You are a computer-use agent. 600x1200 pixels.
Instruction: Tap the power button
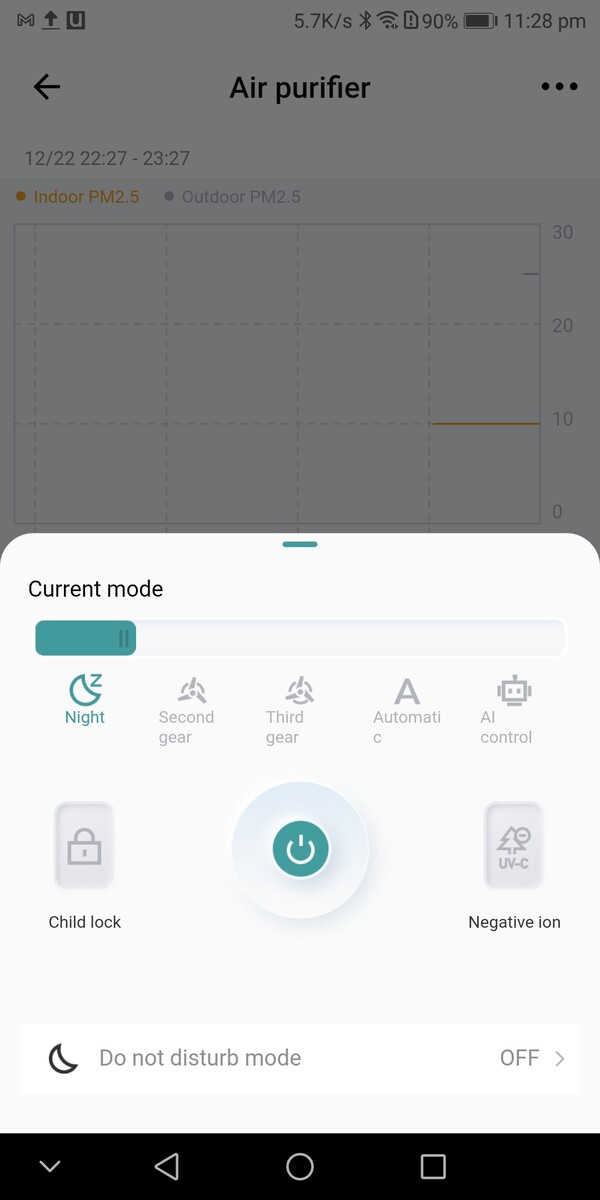(x=300, y=850)
